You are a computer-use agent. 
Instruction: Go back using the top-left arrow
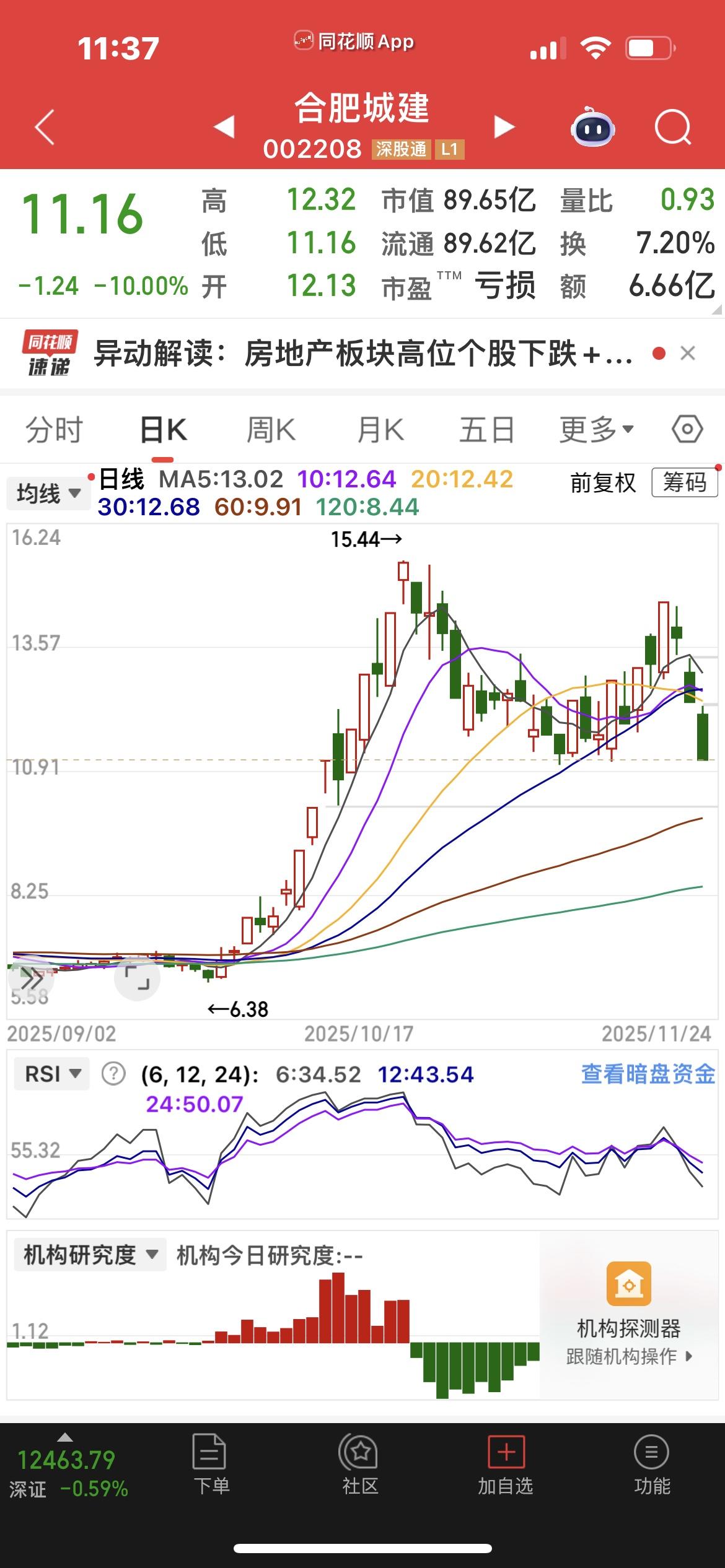[45, 128]
